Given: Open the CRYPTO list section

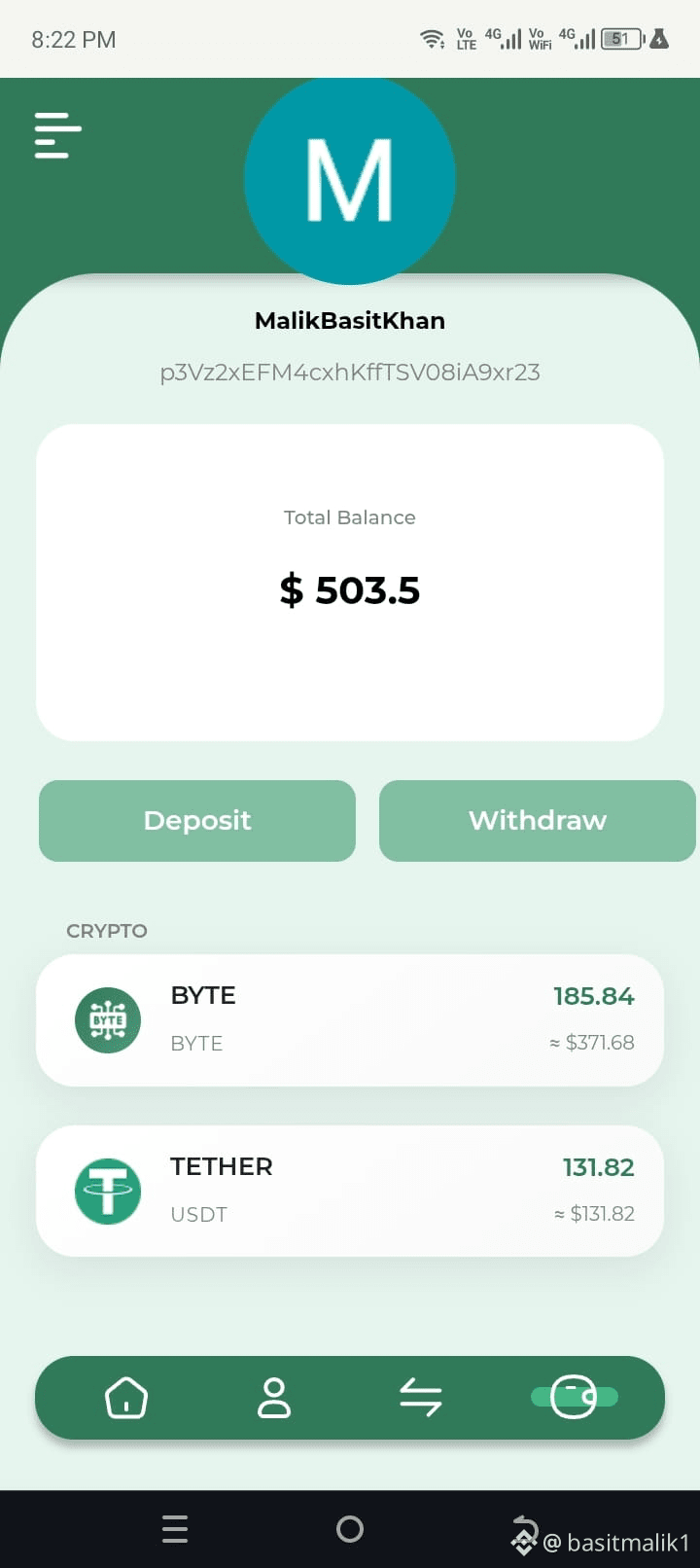Looking at the screenshot, I should tap(106, 931).
